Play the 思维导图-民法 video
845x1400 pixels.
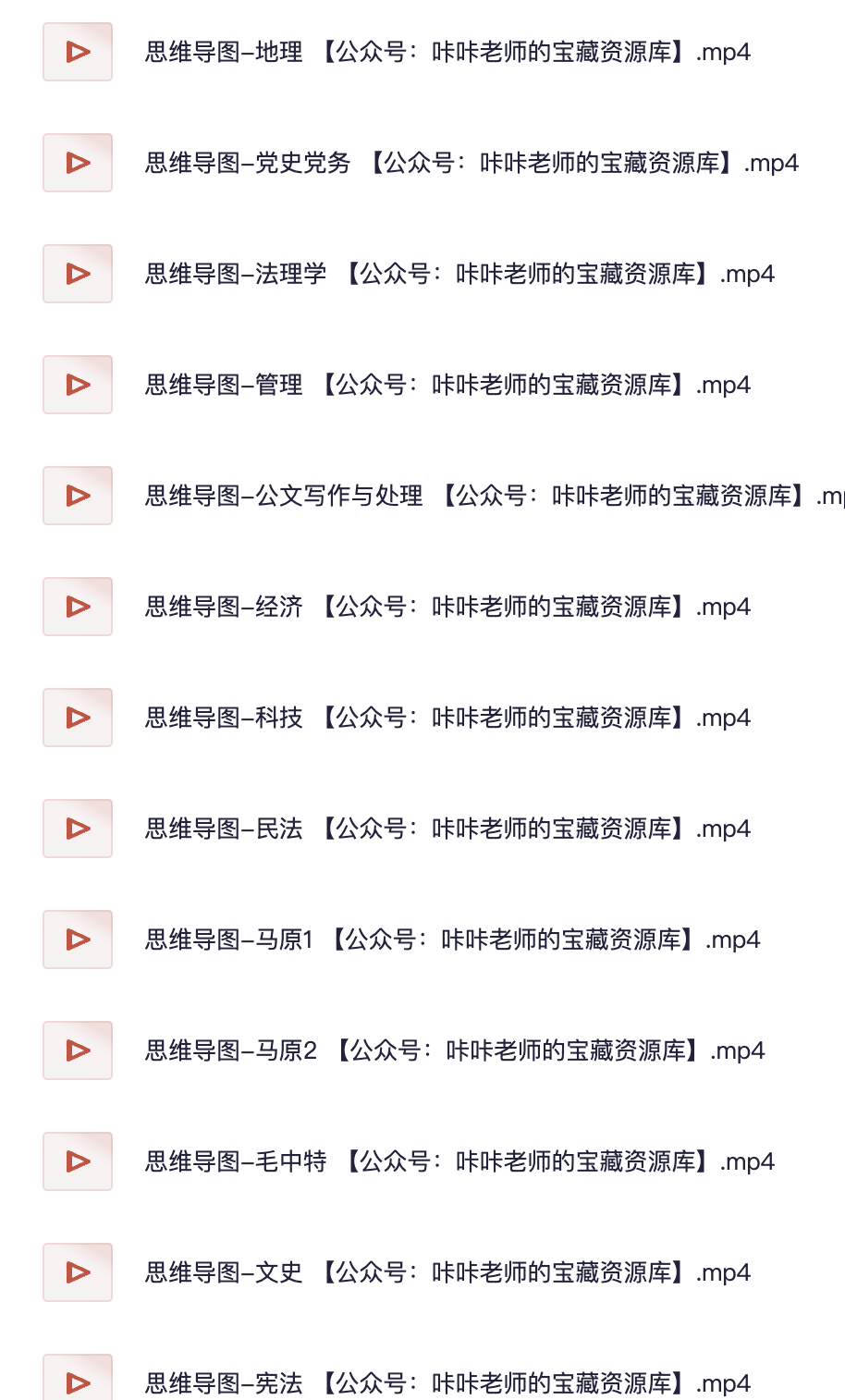pyautogui.click(x=77, y=829)
